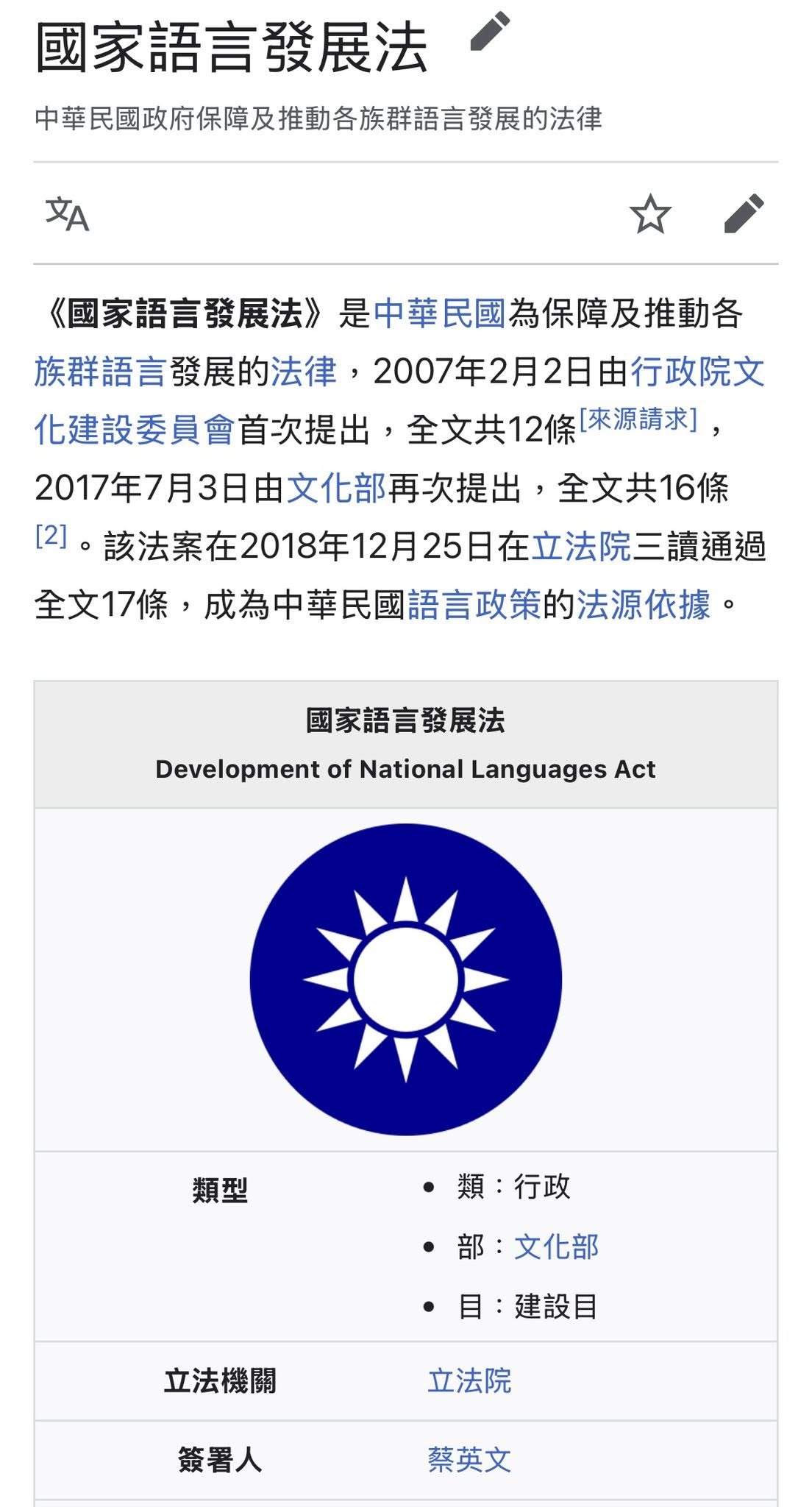Tap the edit pencil beside the watchlist star

(744, 214)
